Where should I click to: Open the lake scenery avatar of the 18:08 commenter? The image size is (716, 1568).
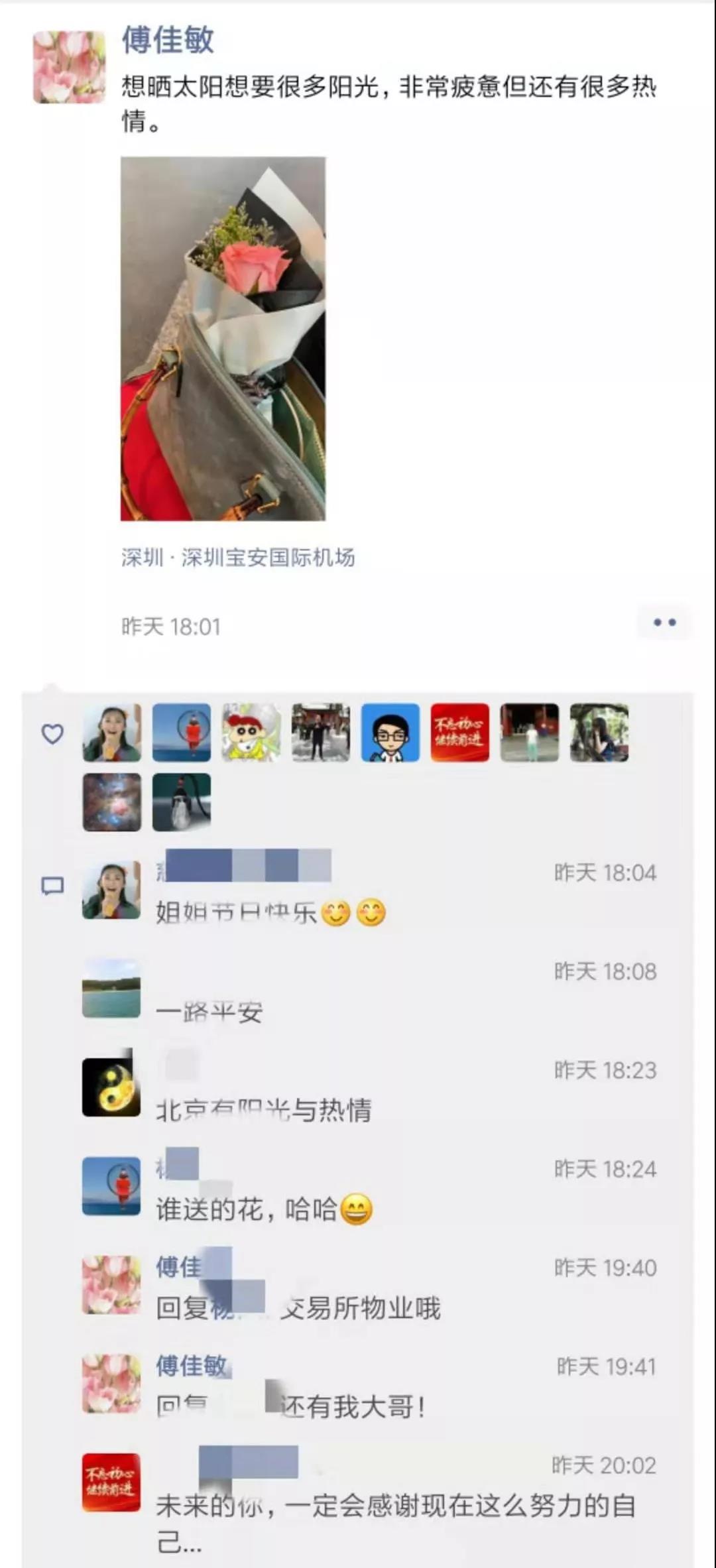[x=111, y=989]
